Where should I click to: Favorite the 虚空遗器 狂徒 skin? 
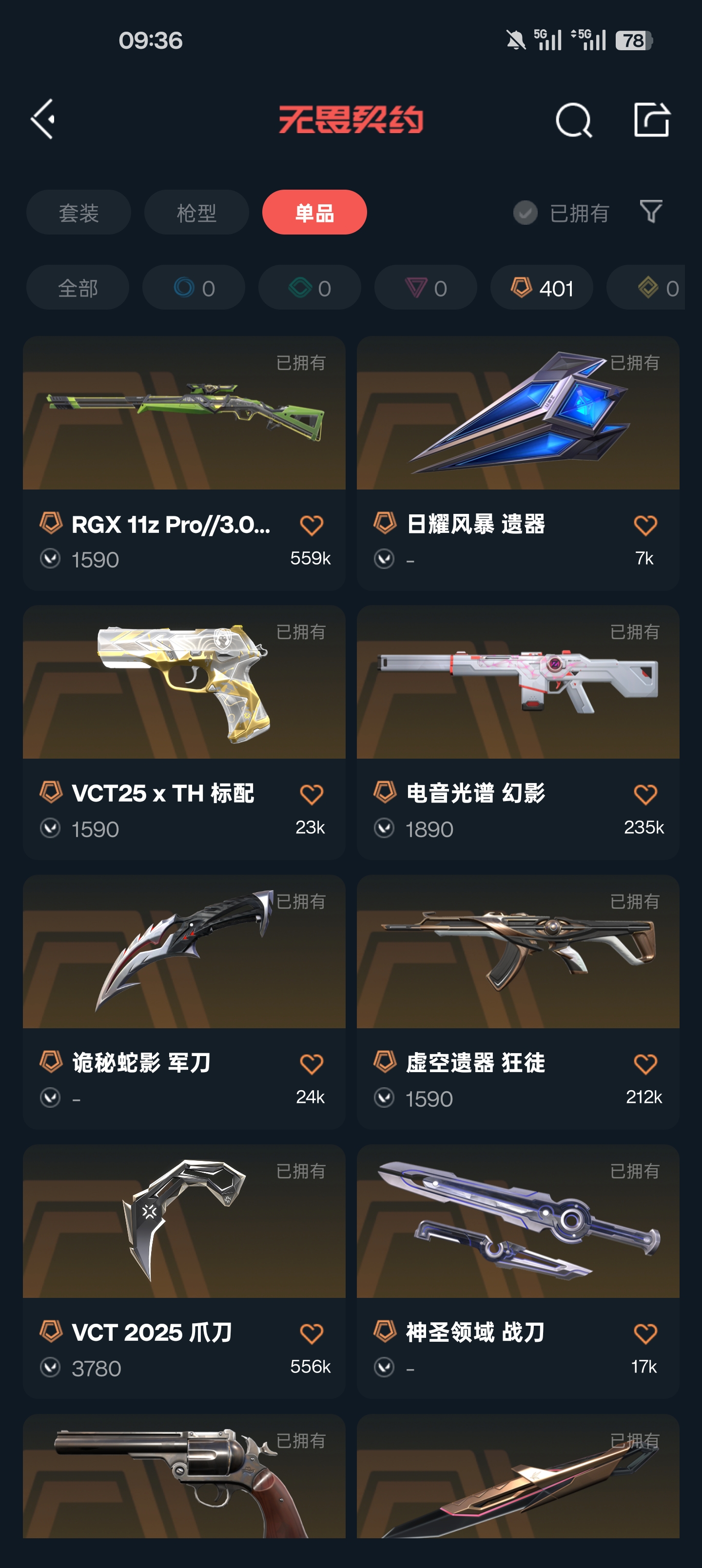[x=645, y=1064]
